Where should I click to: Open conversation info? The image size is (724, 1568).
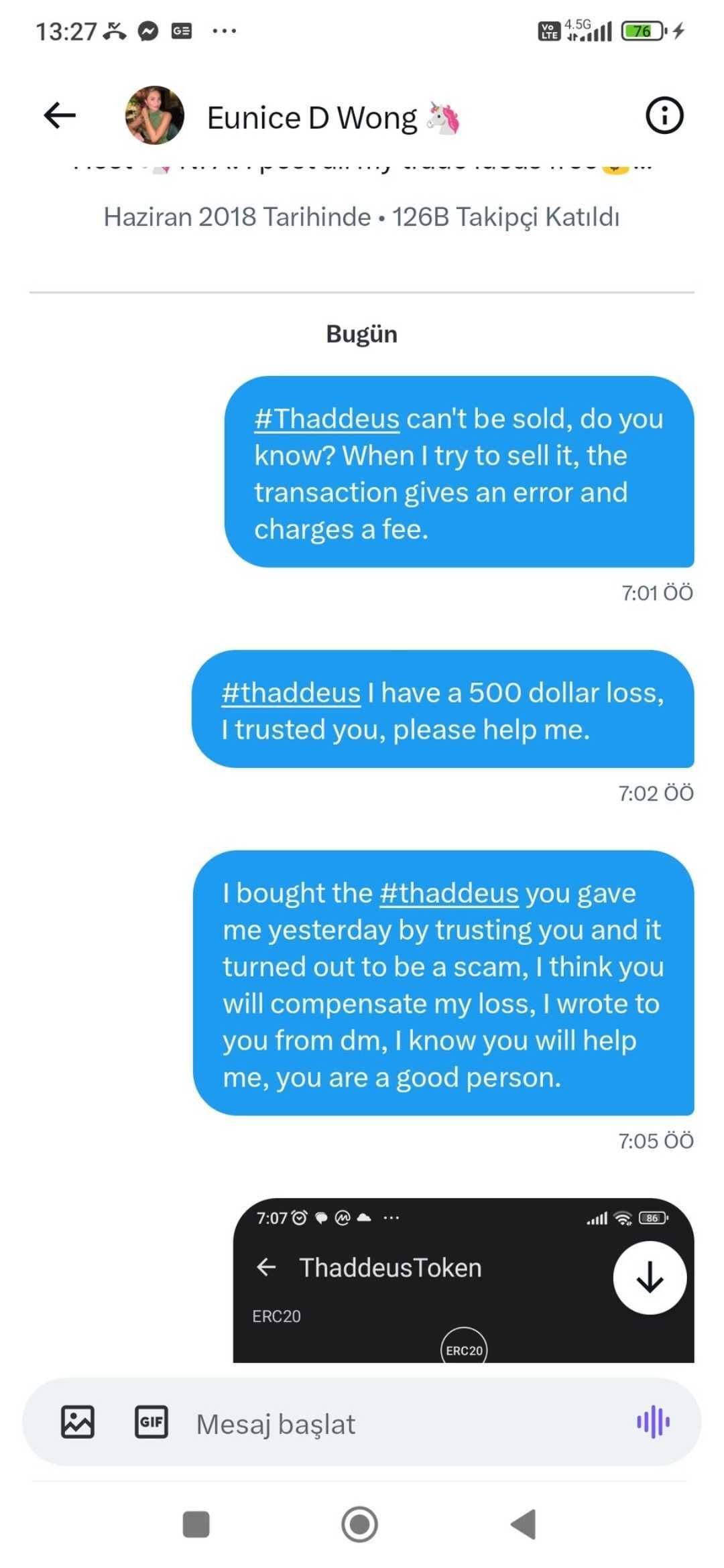tap(664, 115)
